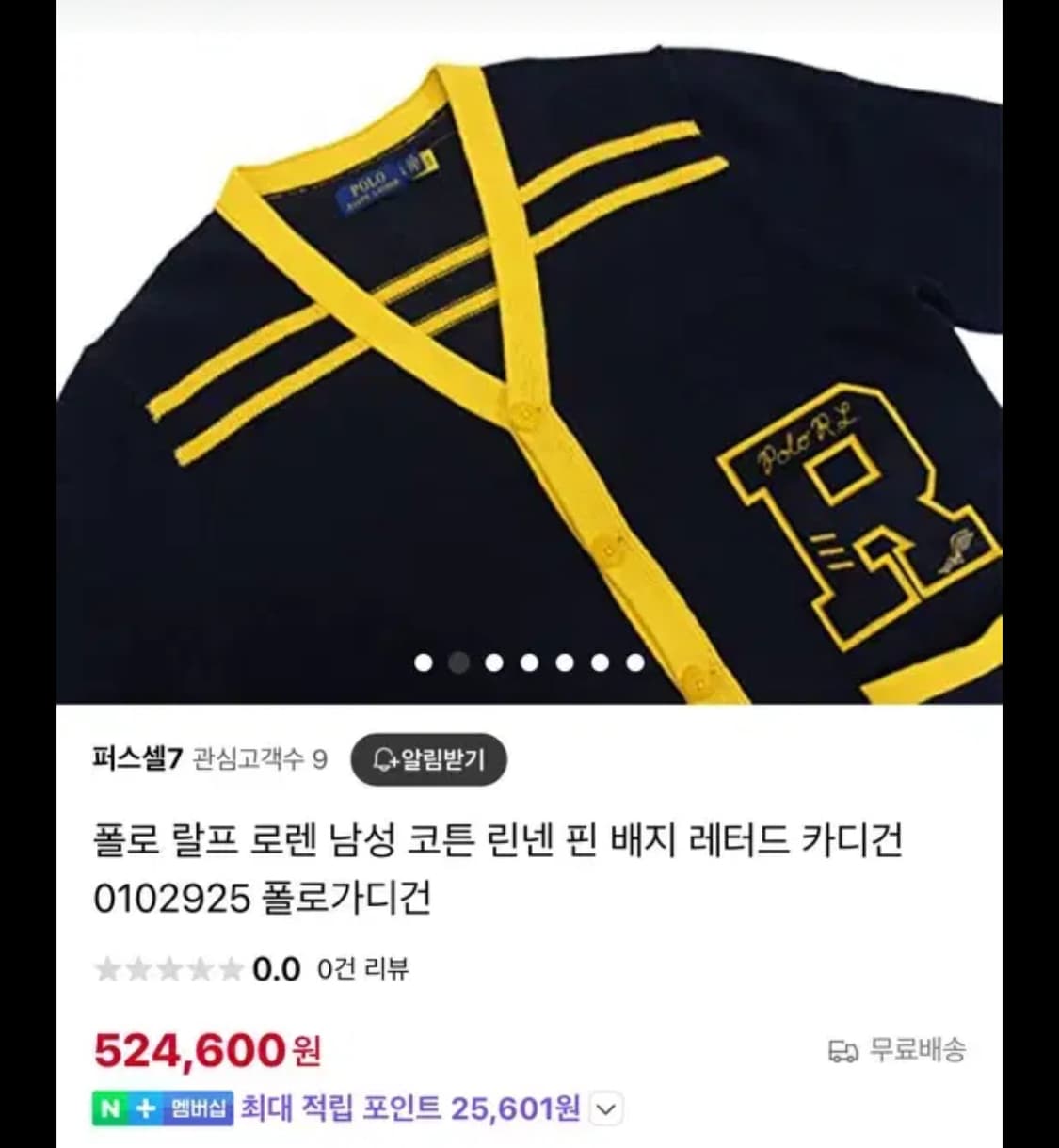Click the free shipping truck icon near 무료배송
The height and width of the screenshot is (1148, 1059).
click(x=842, y=1052)
